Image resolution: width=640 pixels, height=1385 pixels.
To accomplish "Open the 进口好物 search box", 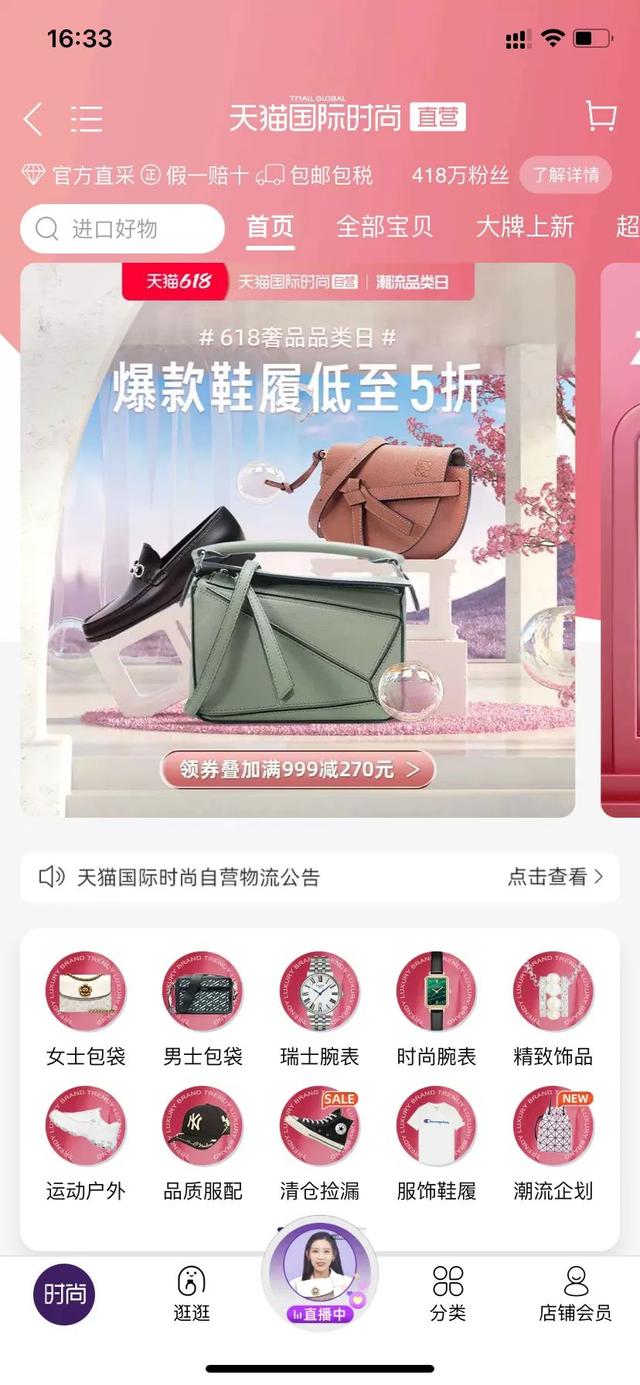I will pos(122,229).
